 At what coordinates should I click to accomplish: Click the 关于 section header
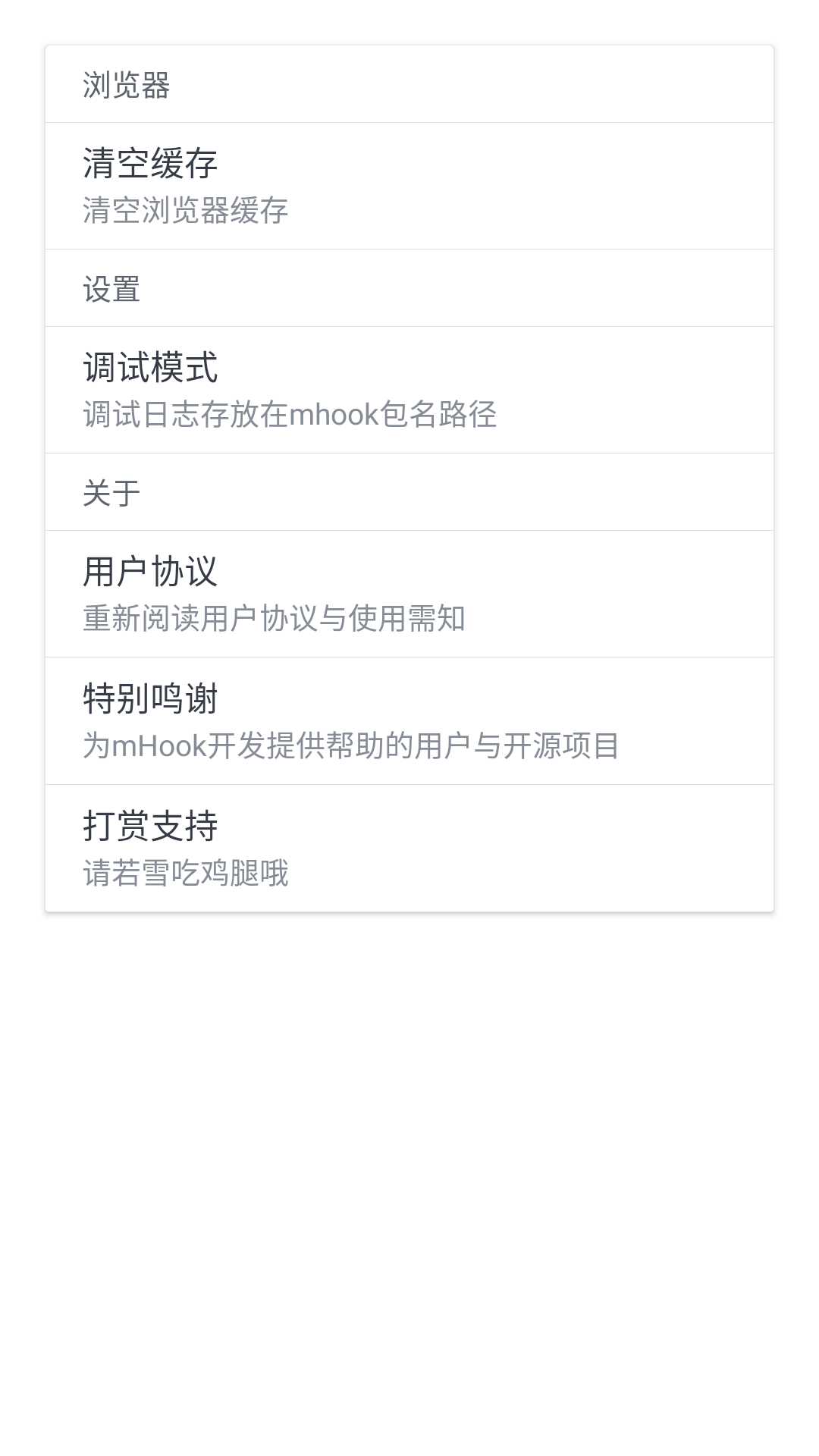pyautogui.click(x=111, y=492)
